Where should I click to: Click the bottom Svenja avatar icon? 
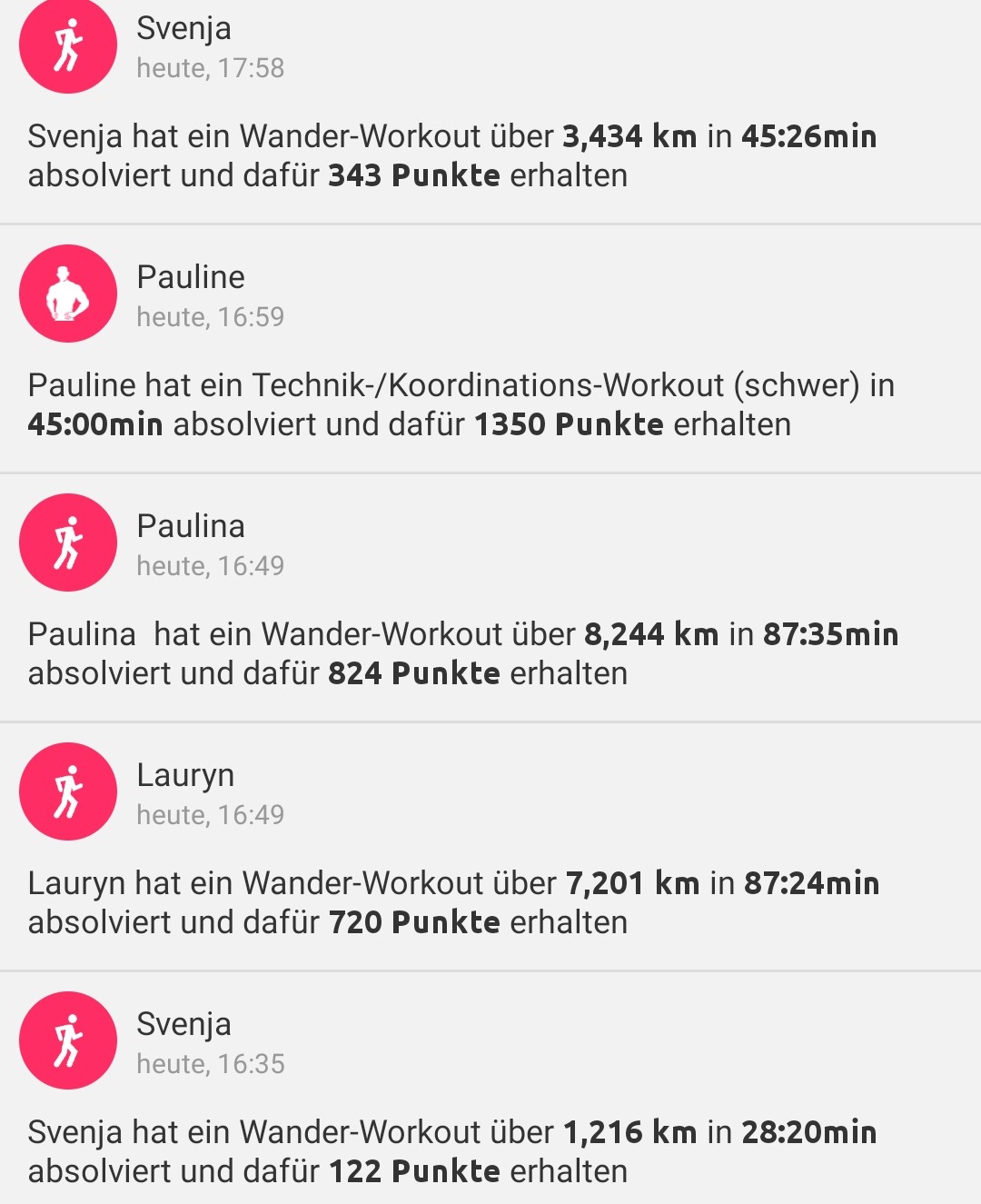click(x=67, y=1041)
